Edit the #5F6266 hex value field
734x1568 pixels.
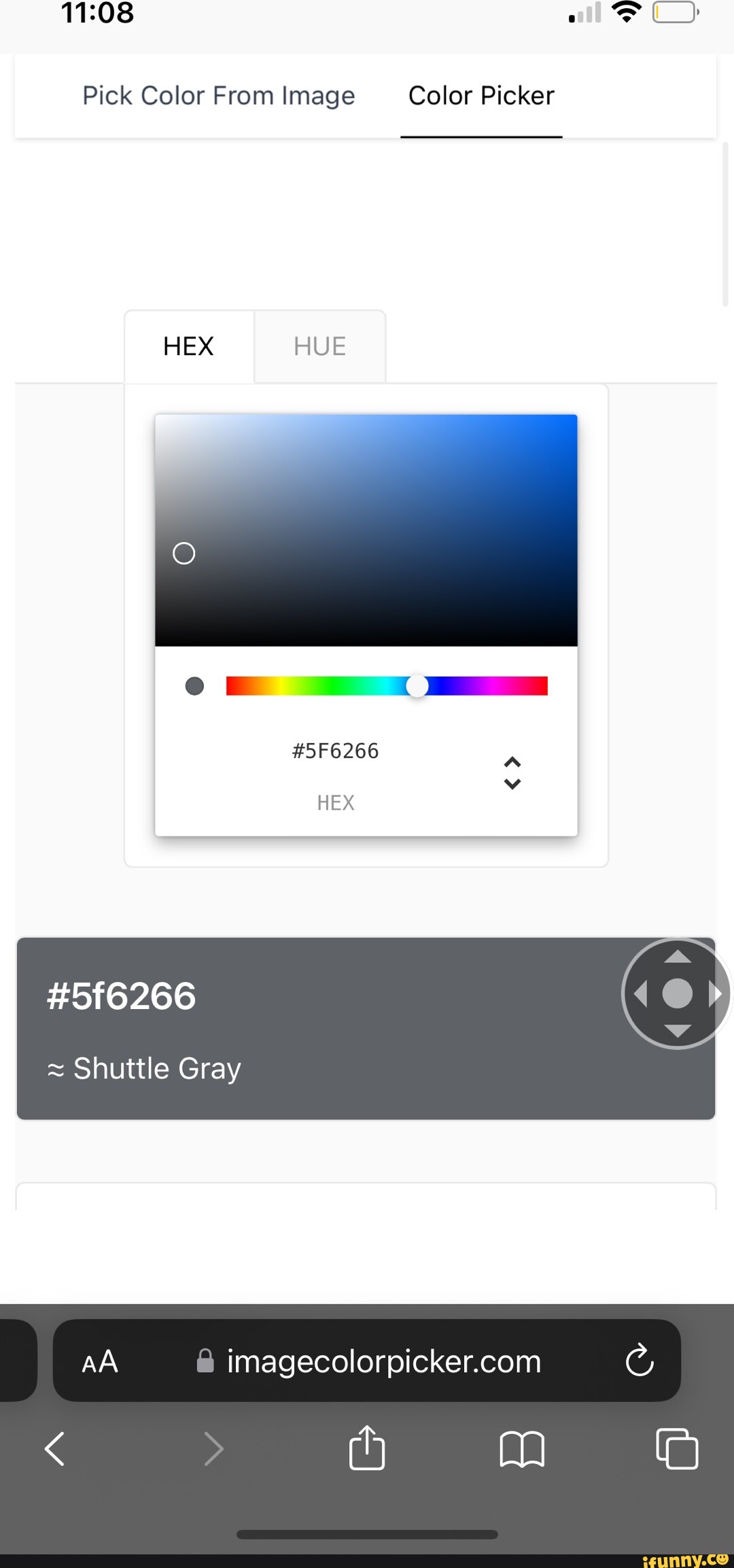(x=335, y=751)
